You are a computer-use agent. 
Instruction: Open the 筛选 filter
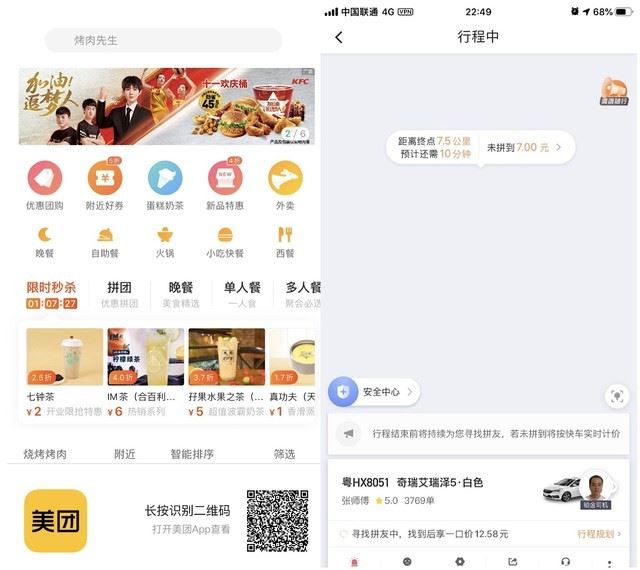coord(284,454)
